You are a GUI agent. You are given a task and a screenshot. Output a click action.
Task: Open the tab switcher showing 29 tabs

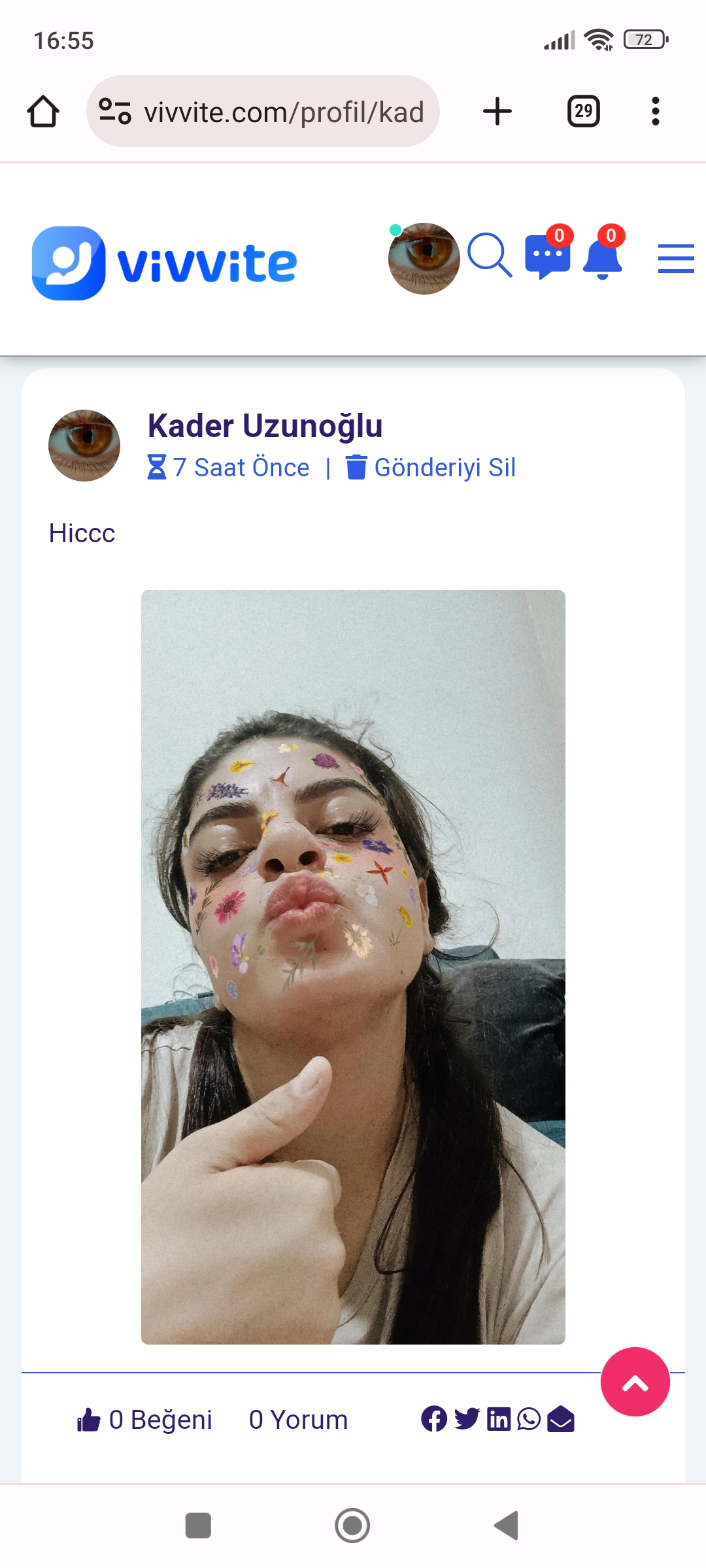(x=584, y=111)
